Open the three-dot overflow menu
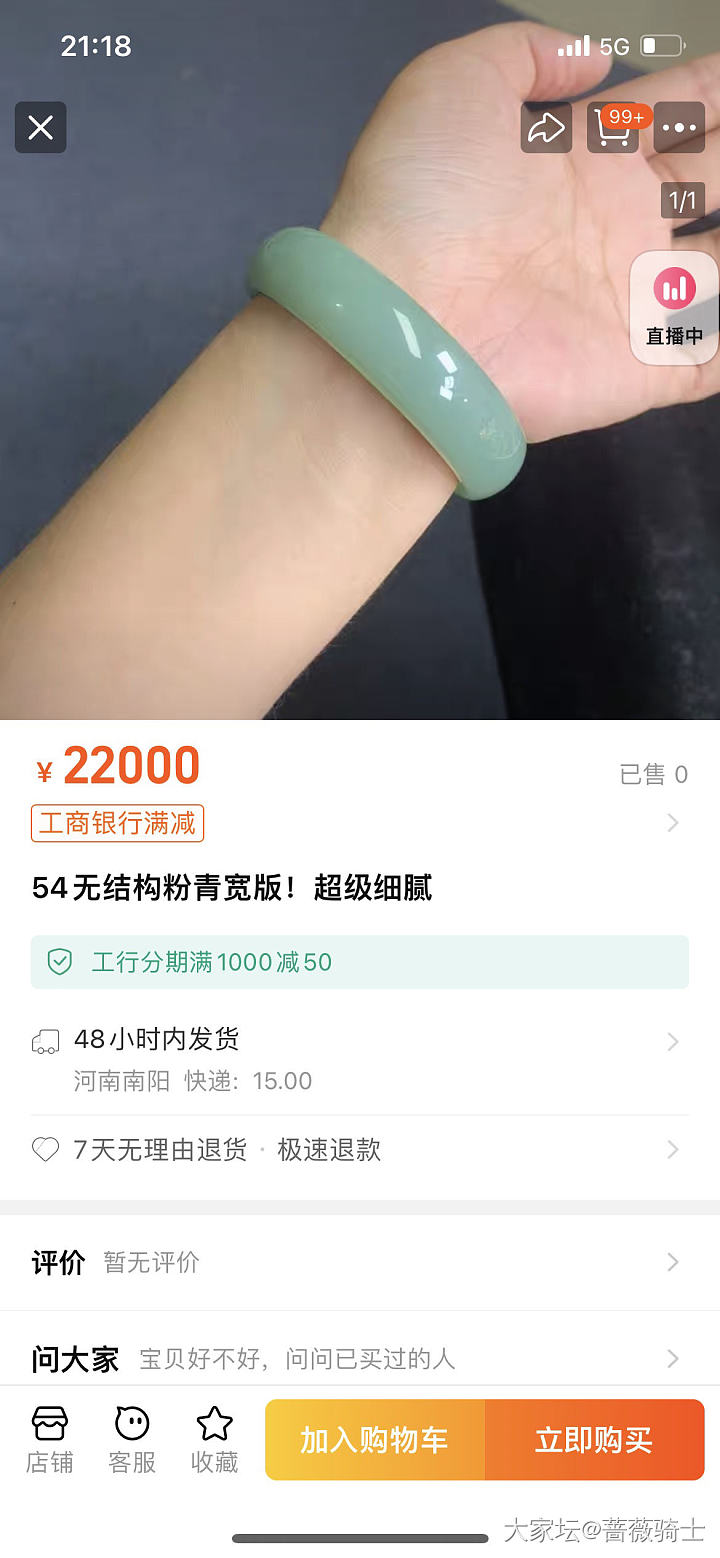This screenshot has height=1558, width=720. (x=679, y=128)
